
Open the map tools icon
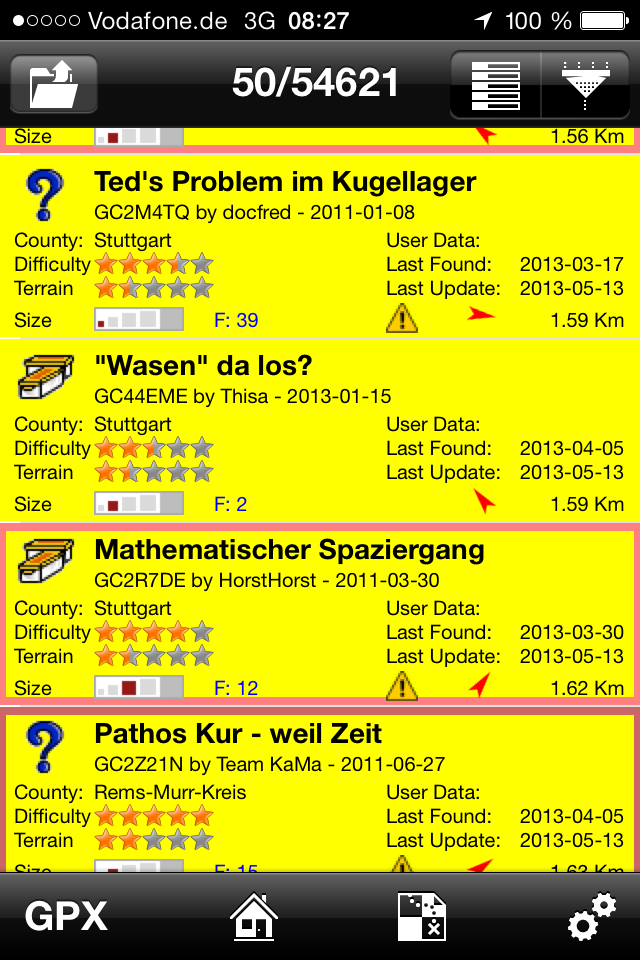pos(422,917)
